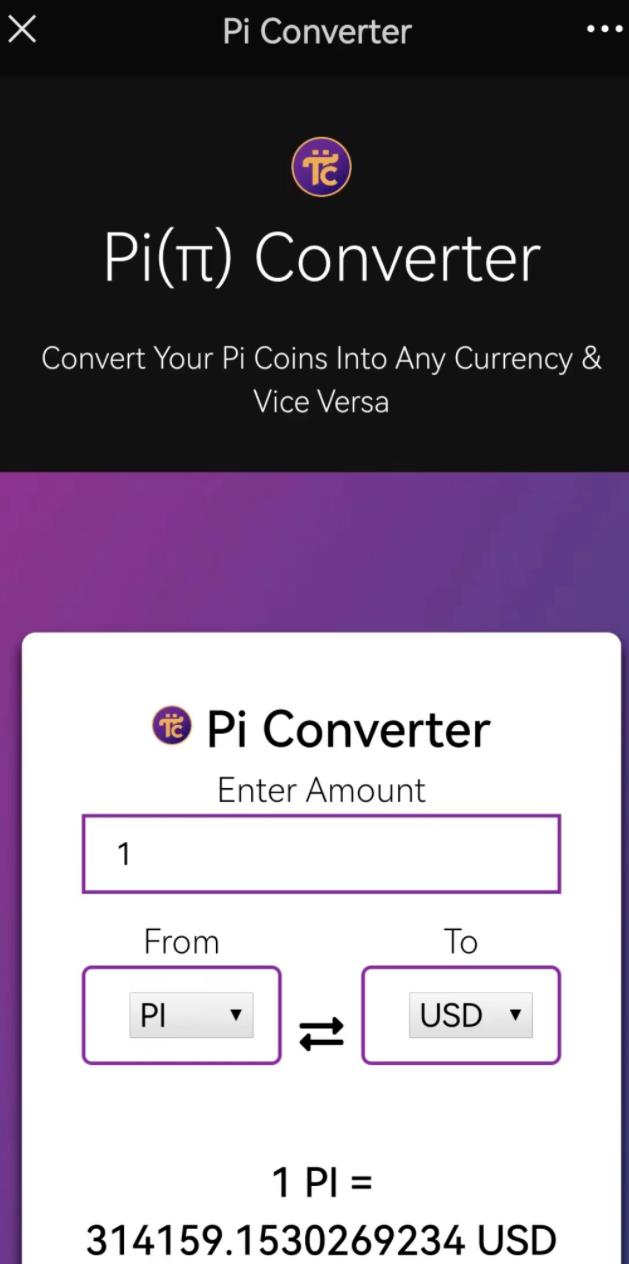The height and width of the screenshot is (1264, 629).
Task: Open the From currency dropdown
Action: [191, 1015]
